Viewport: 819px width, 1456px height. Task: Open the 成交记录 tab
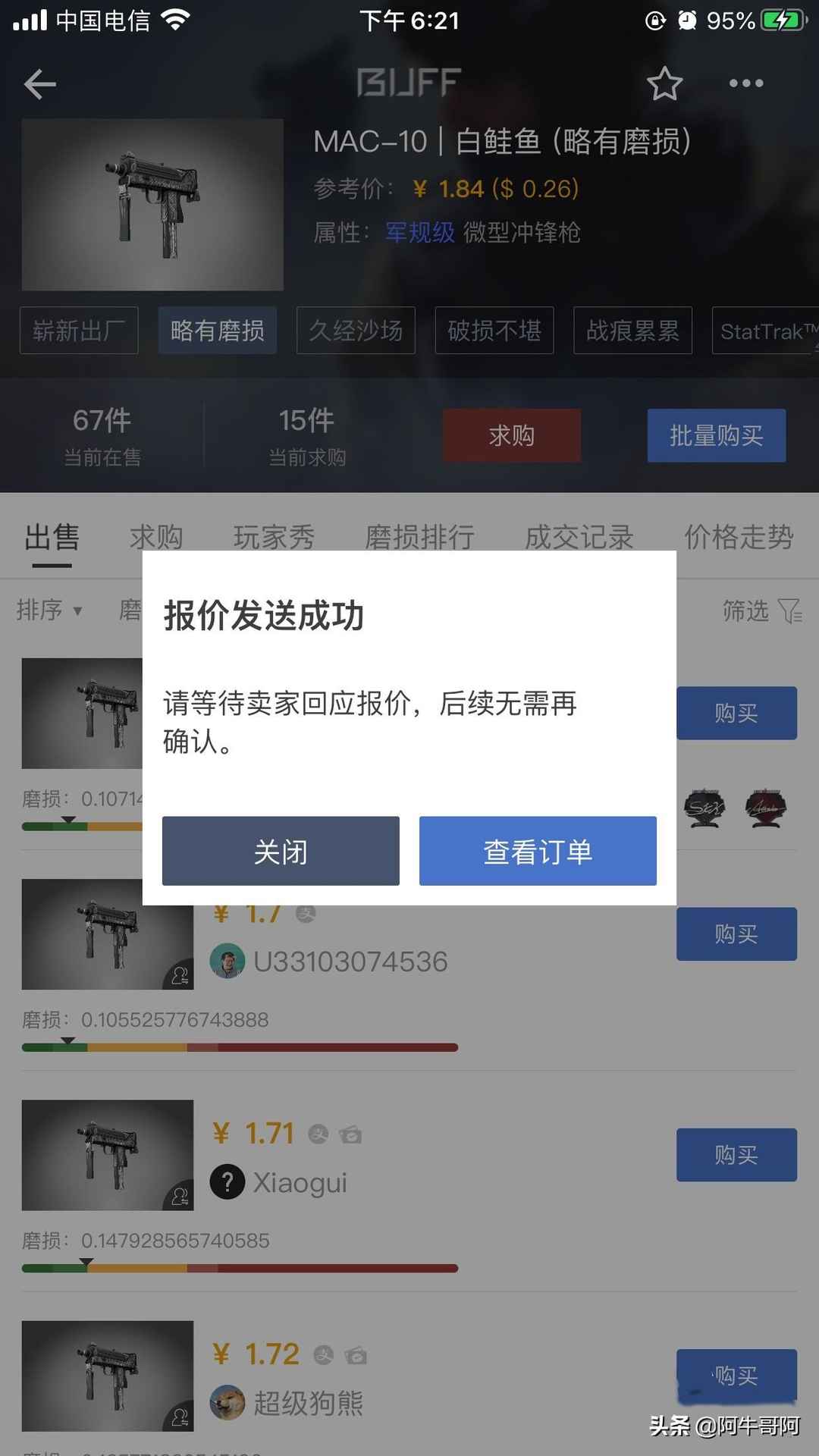[x=579, y=537]
